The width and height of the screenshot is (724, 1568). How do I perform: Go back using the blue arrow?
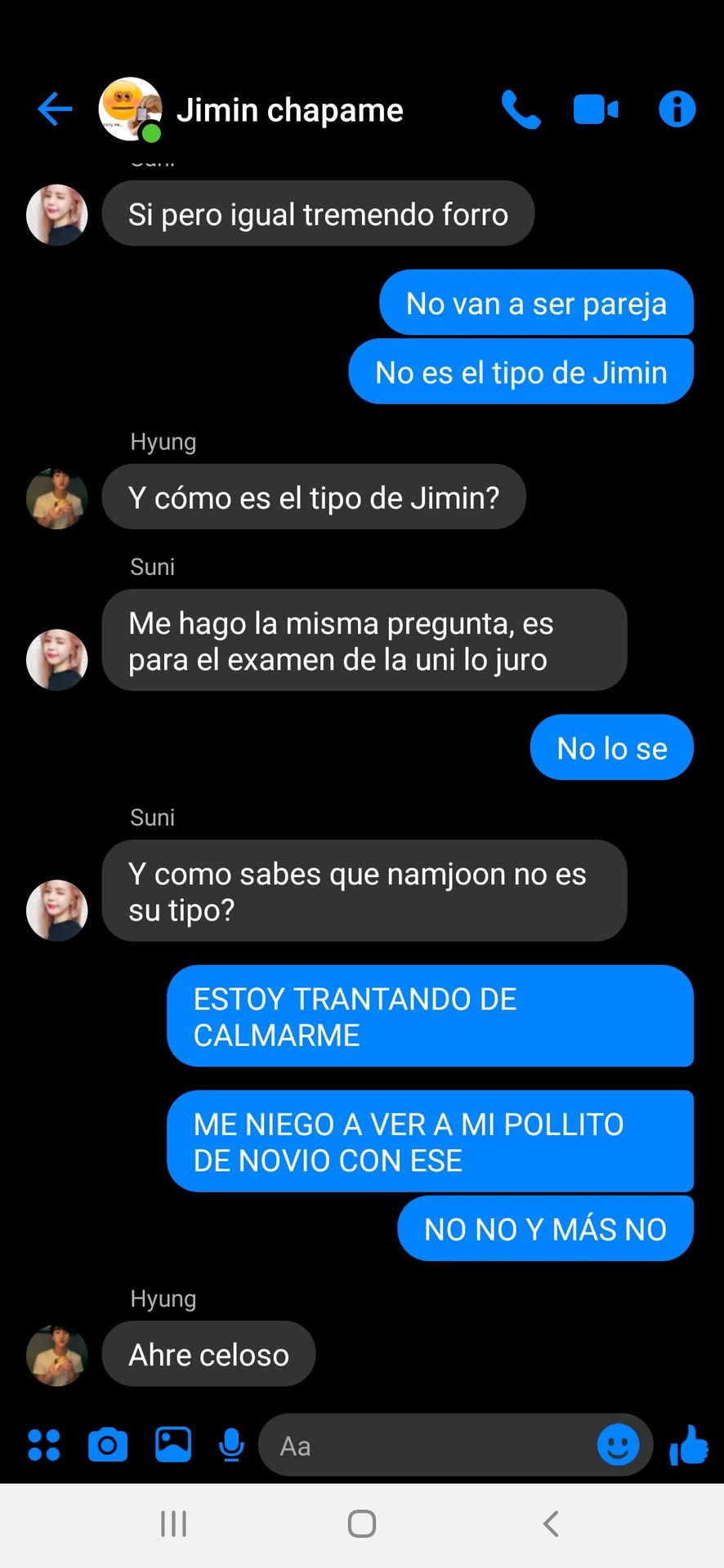point(55,109)
